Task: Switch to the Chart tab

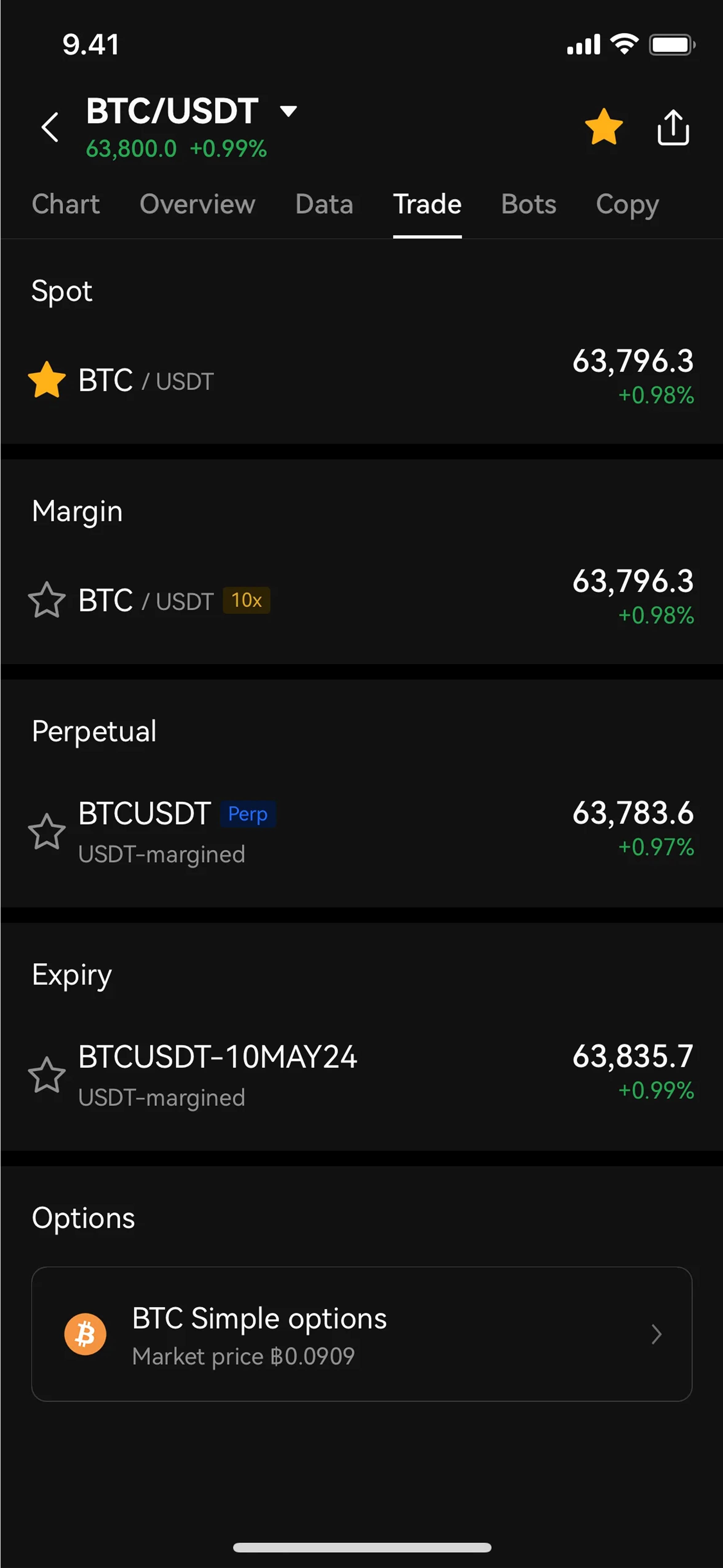Action: click(66, 205)
